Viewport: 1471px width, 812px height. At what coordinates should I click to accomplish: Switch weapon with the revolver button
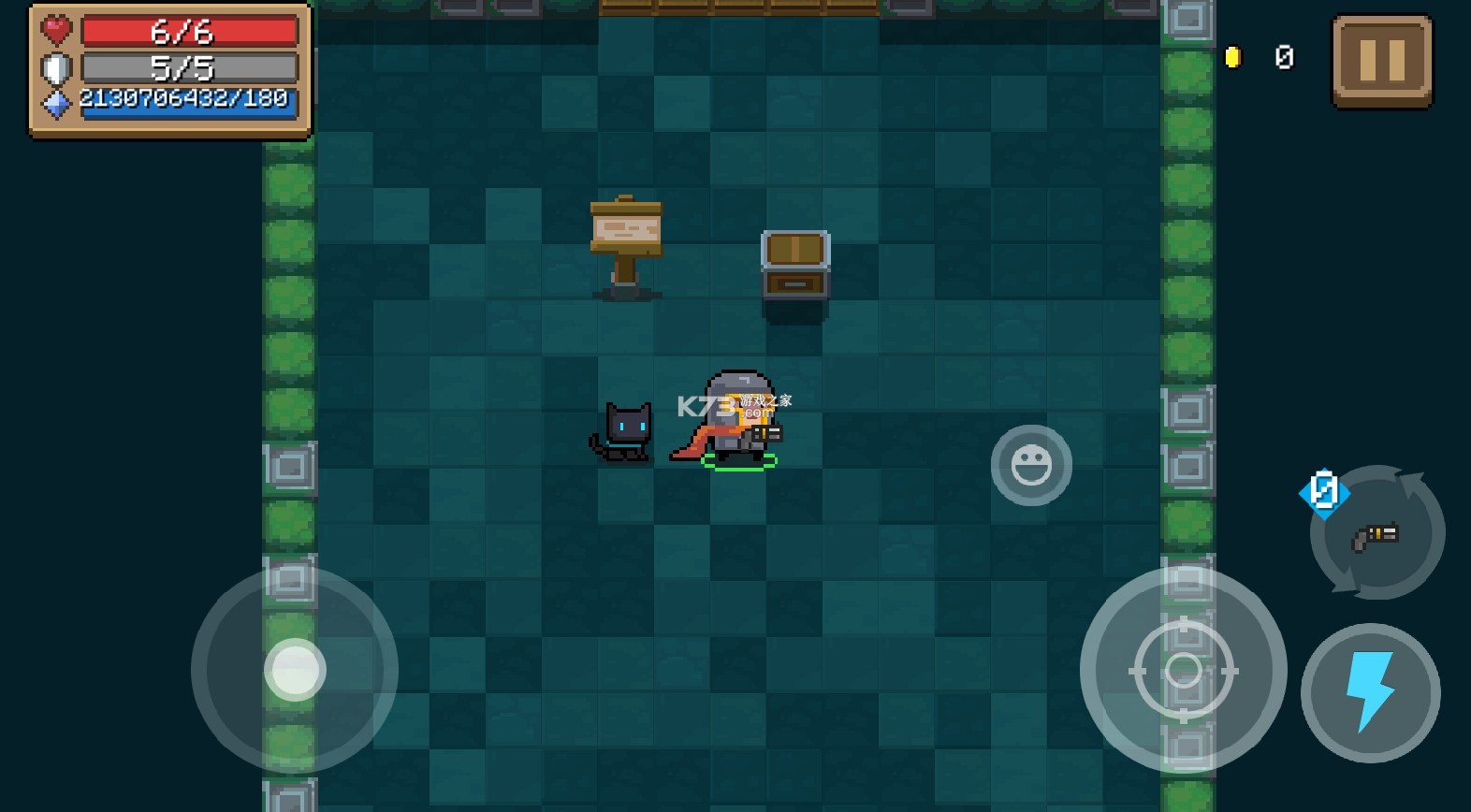tap(1376, 533)
